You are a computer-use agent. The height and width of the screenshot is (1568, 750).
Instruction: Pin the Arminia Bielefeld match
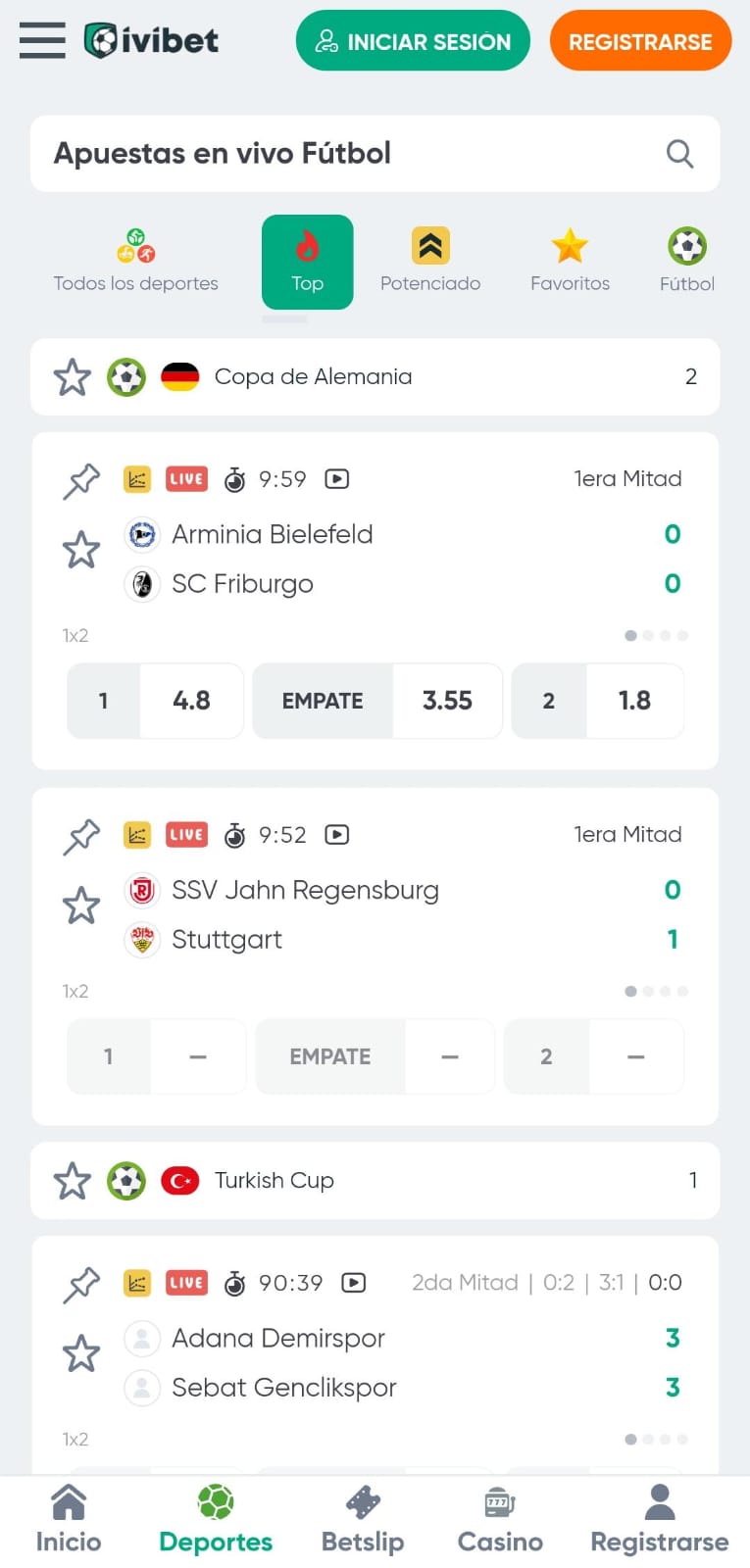pyautogui.click(x=81, y=480)
